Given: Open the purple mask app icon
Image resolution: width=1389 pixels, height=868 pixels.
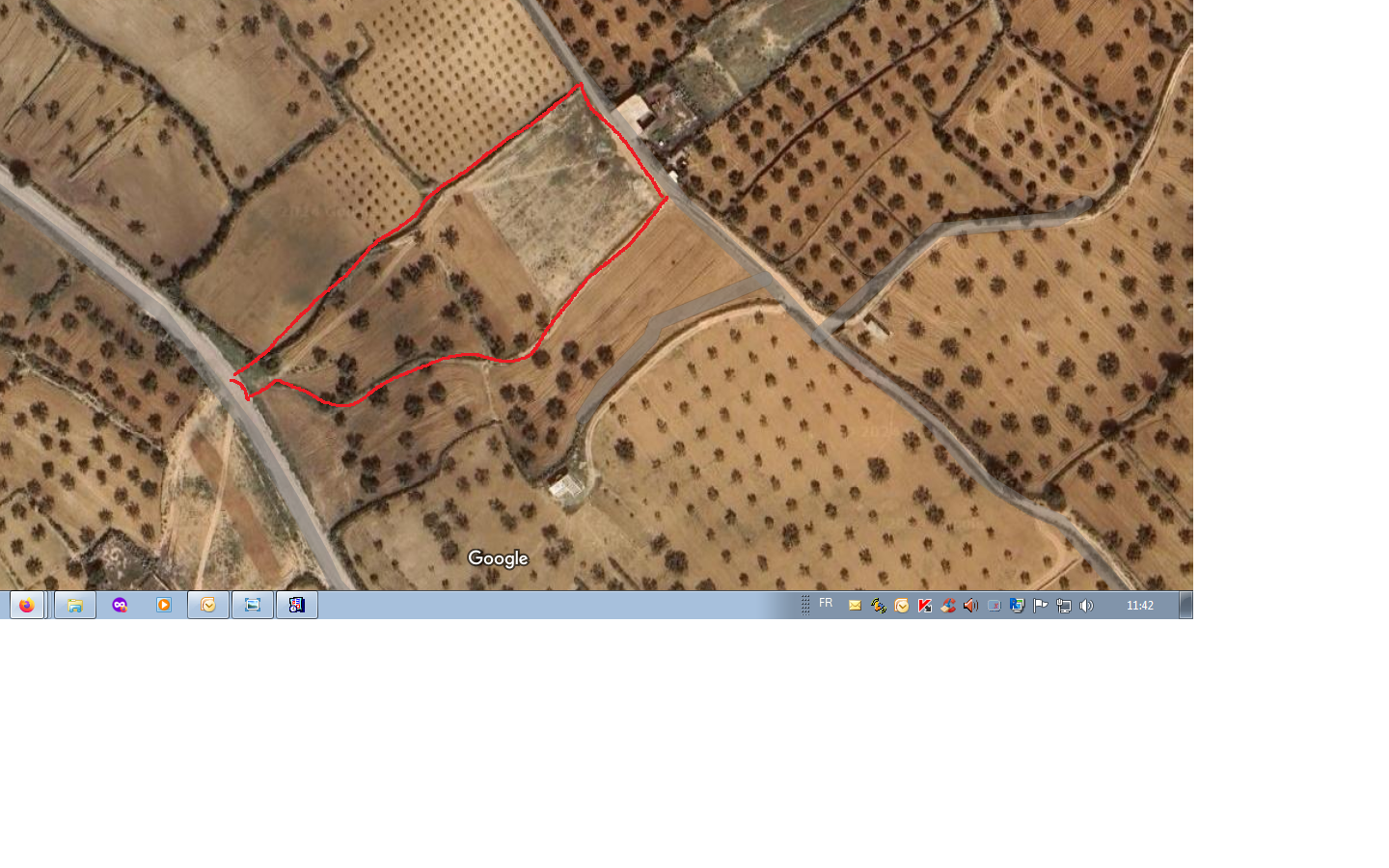Looking at the screenshot, I should 120,605.
